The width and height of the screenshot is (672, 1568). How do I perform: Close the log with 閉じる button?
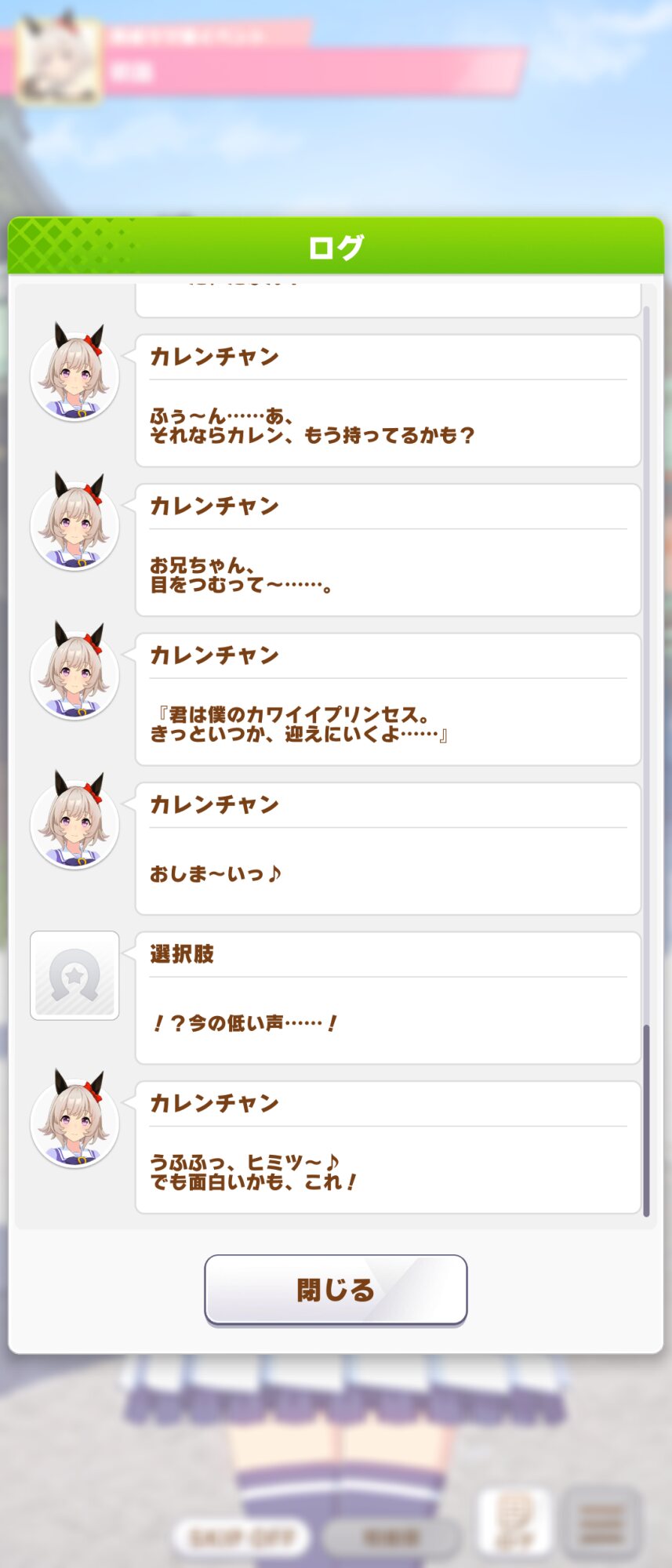point(336,1290)
